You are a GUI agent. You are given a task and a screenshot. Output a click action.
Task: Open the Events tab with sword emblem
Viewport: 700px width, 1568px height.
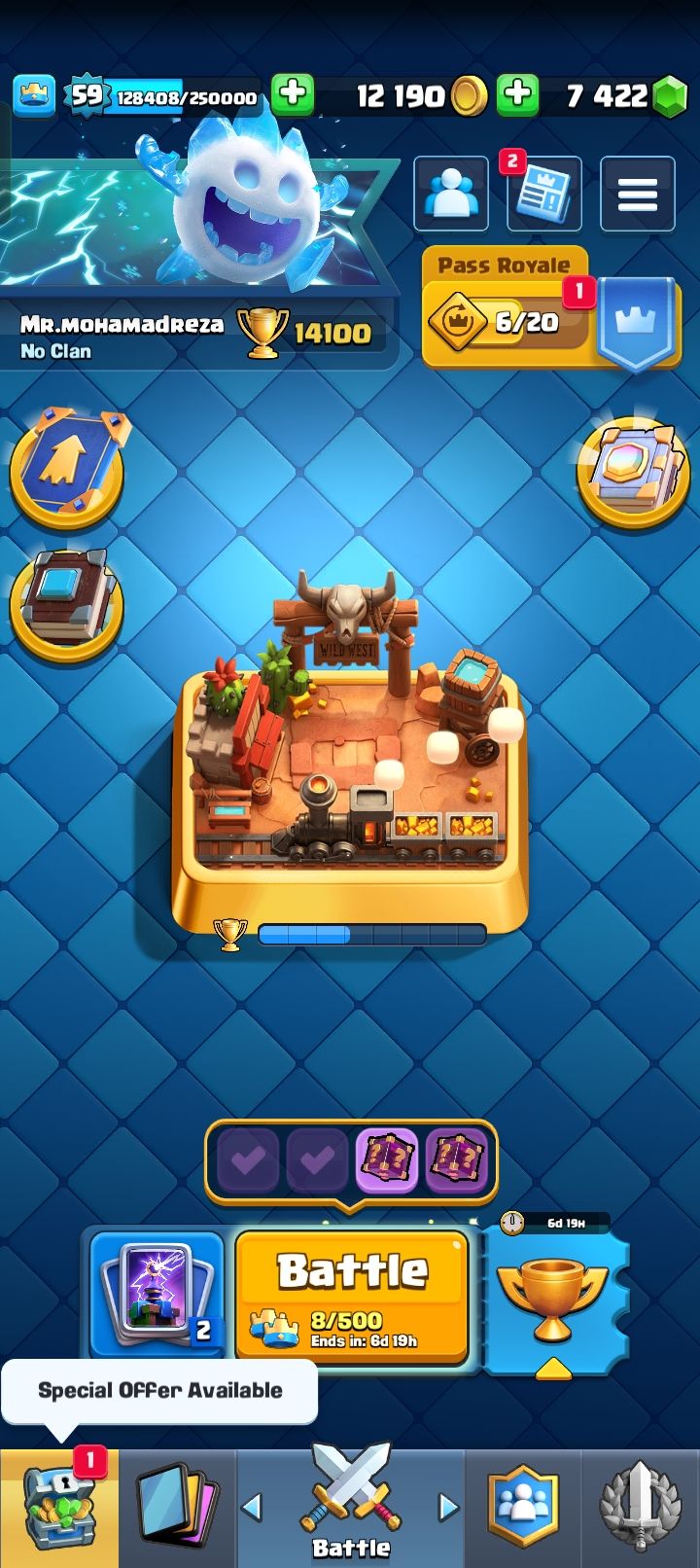[x=639, y=1508]
